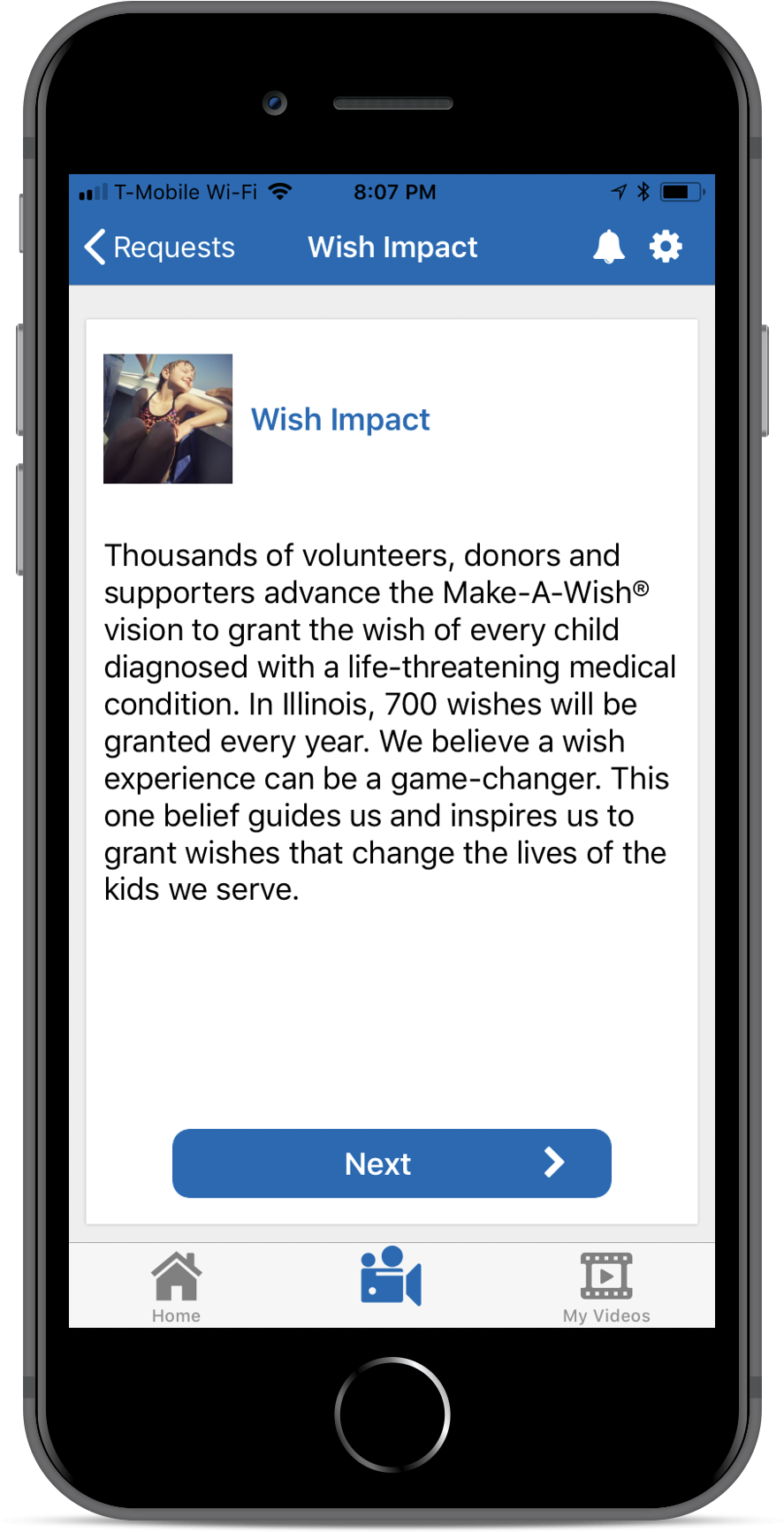Open the video camera tab

[391, 1277]
